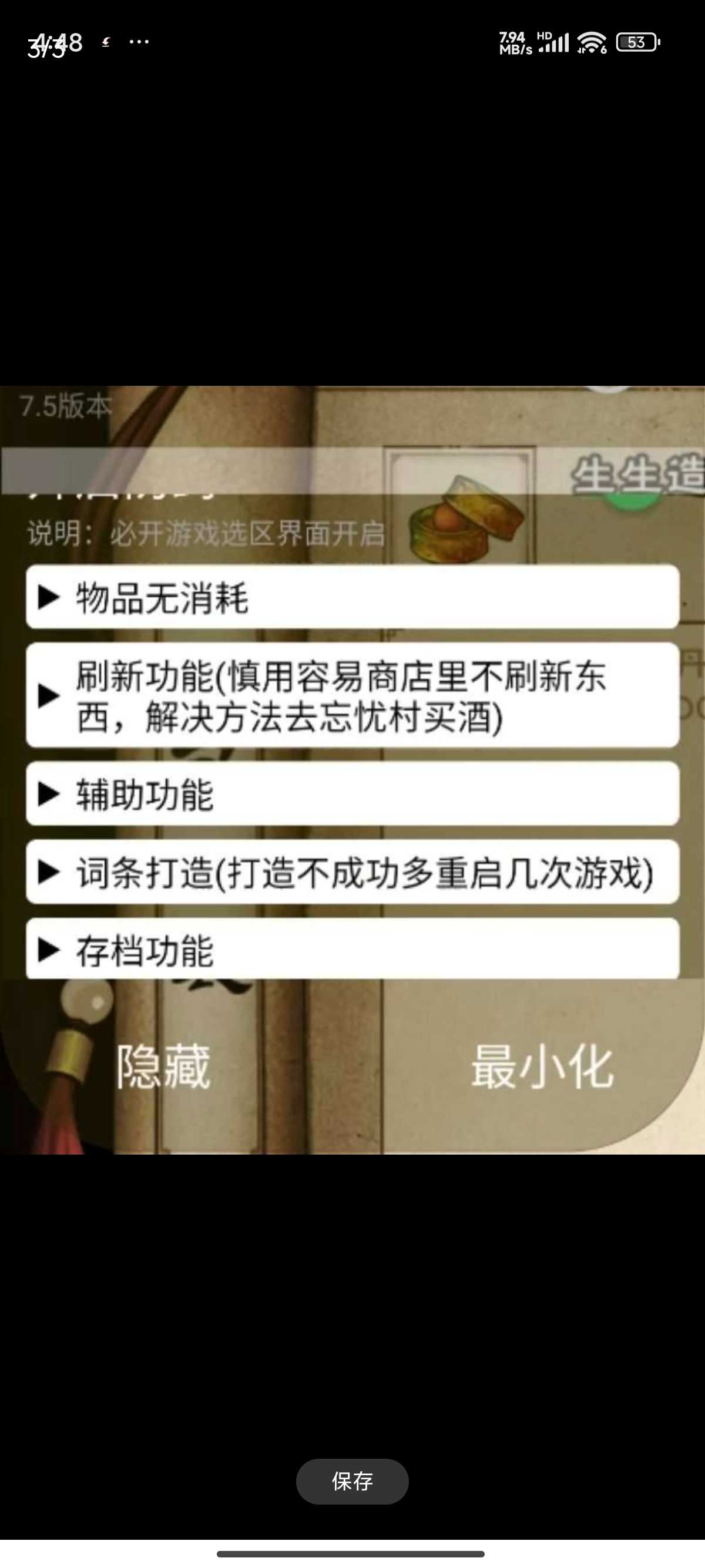Save the image with the 保存 button
The image size is (705, 1568).
pyautogui.click(x=352, y=1481)
